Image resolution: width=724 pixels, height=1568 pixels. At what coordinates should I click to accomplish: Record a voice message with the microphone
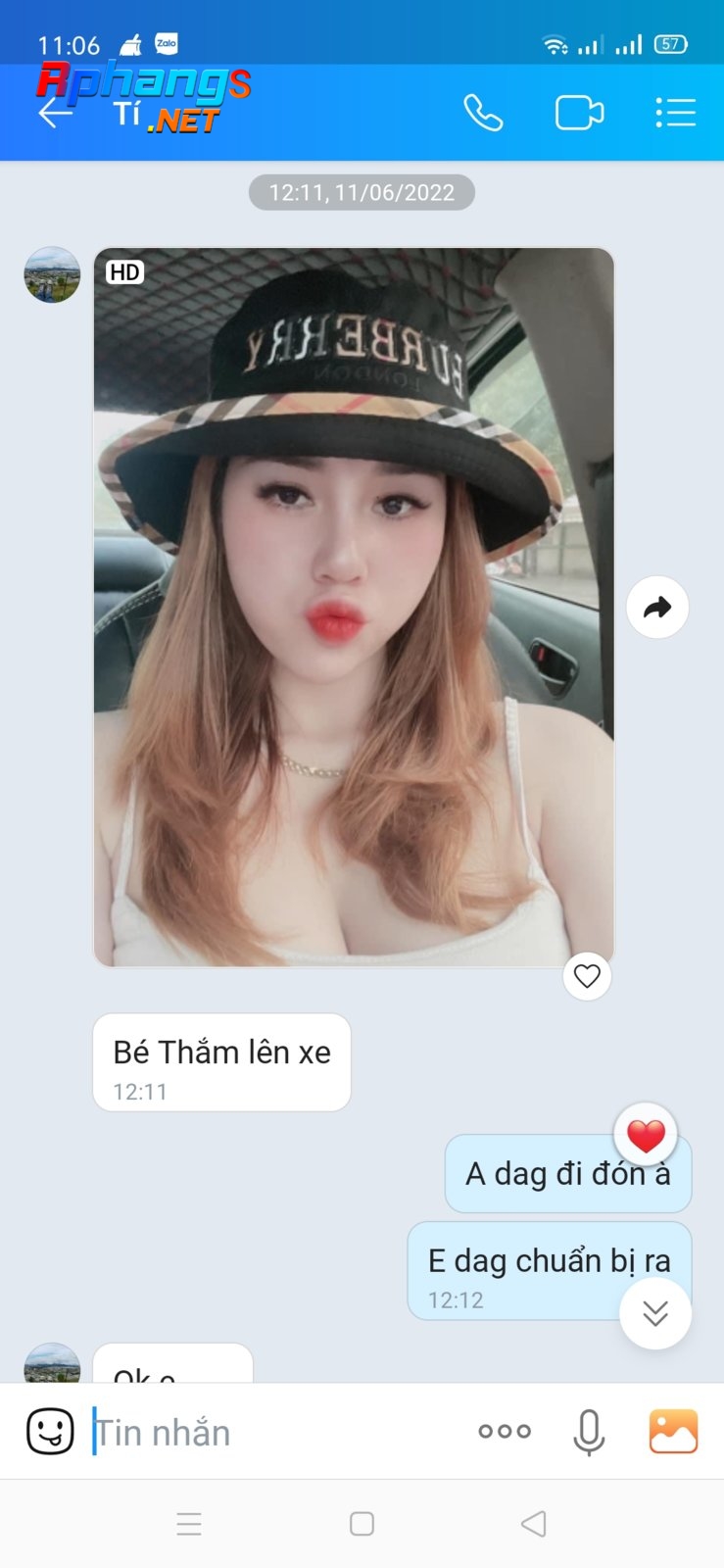click(589, 1432)
